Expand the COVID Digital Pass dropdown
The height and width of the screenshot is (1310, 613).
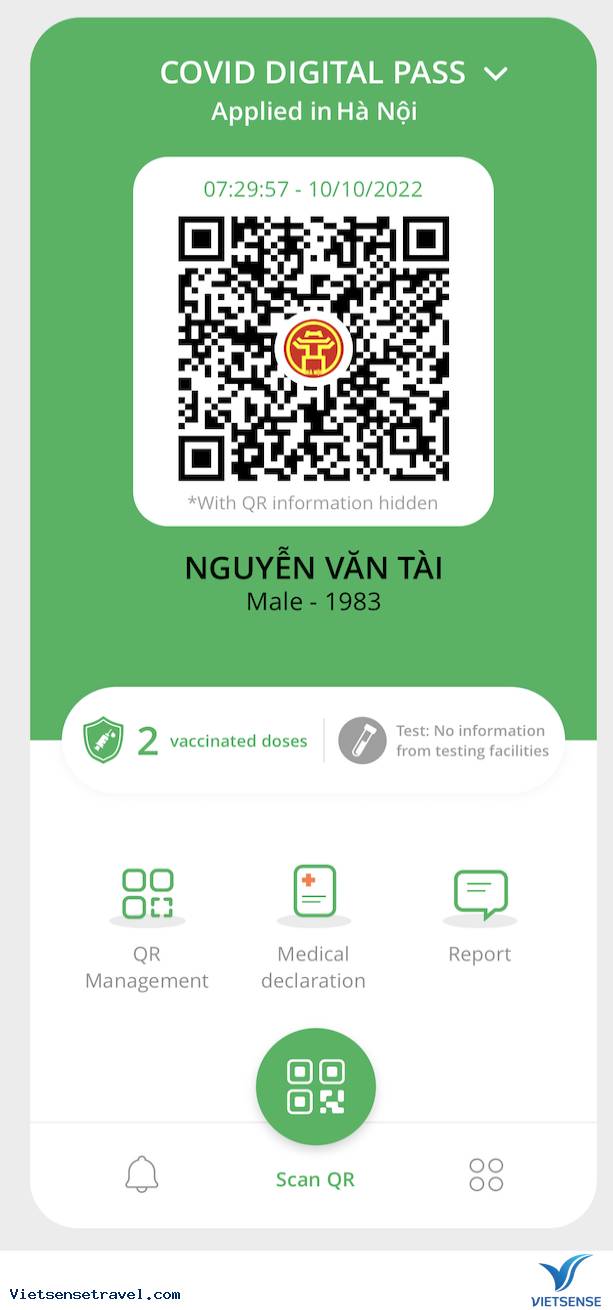(495, 73)
